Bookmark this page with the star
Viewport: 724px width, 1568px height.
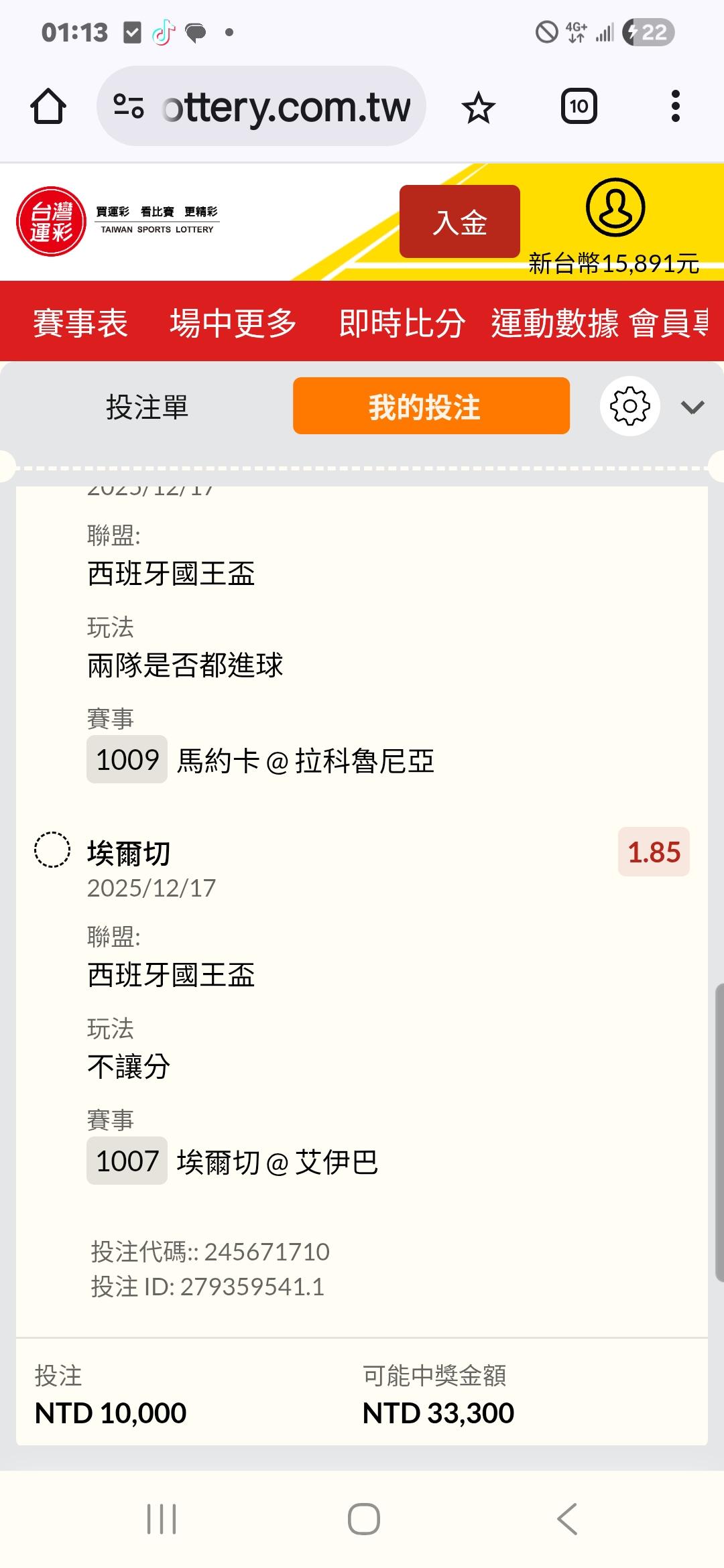pos(478,107)
